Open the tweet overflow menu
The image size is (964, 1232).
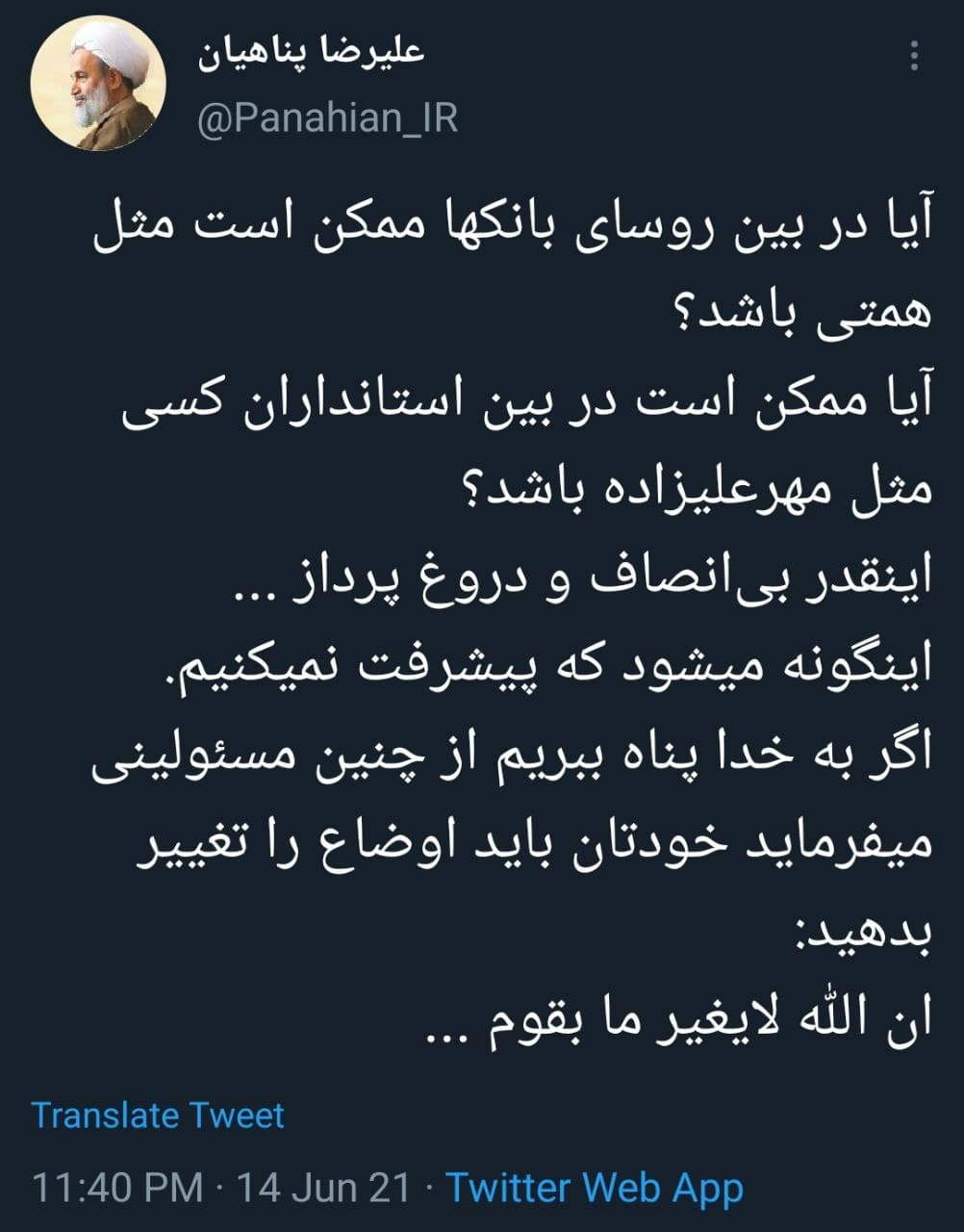coord(913,56)
